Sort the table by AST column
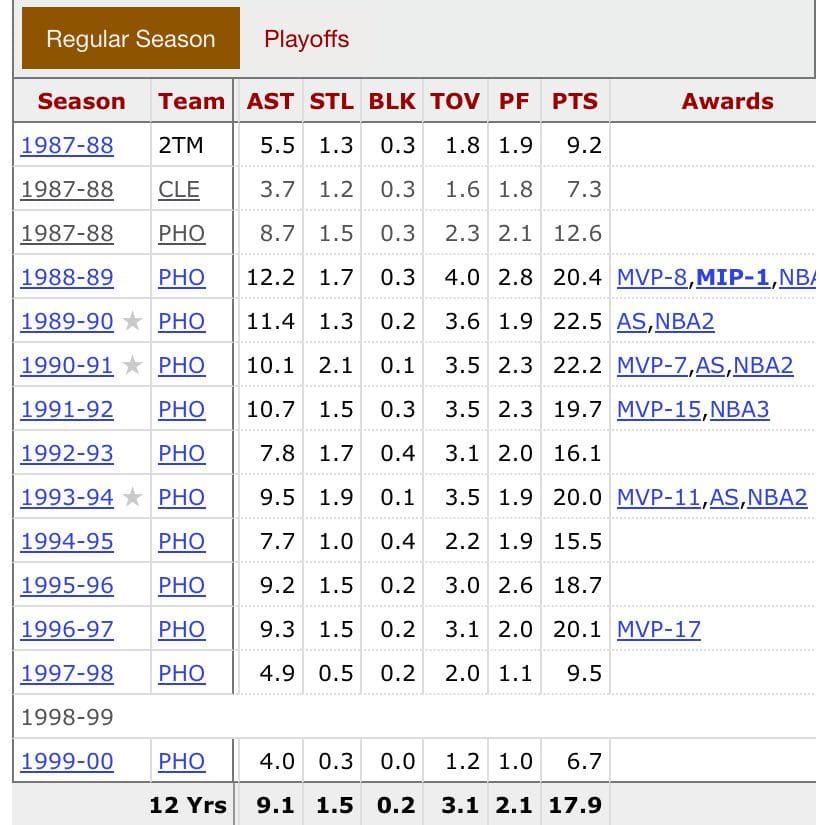Image resolution: width=828 pixels, height=825 pixels. [270, 101]
